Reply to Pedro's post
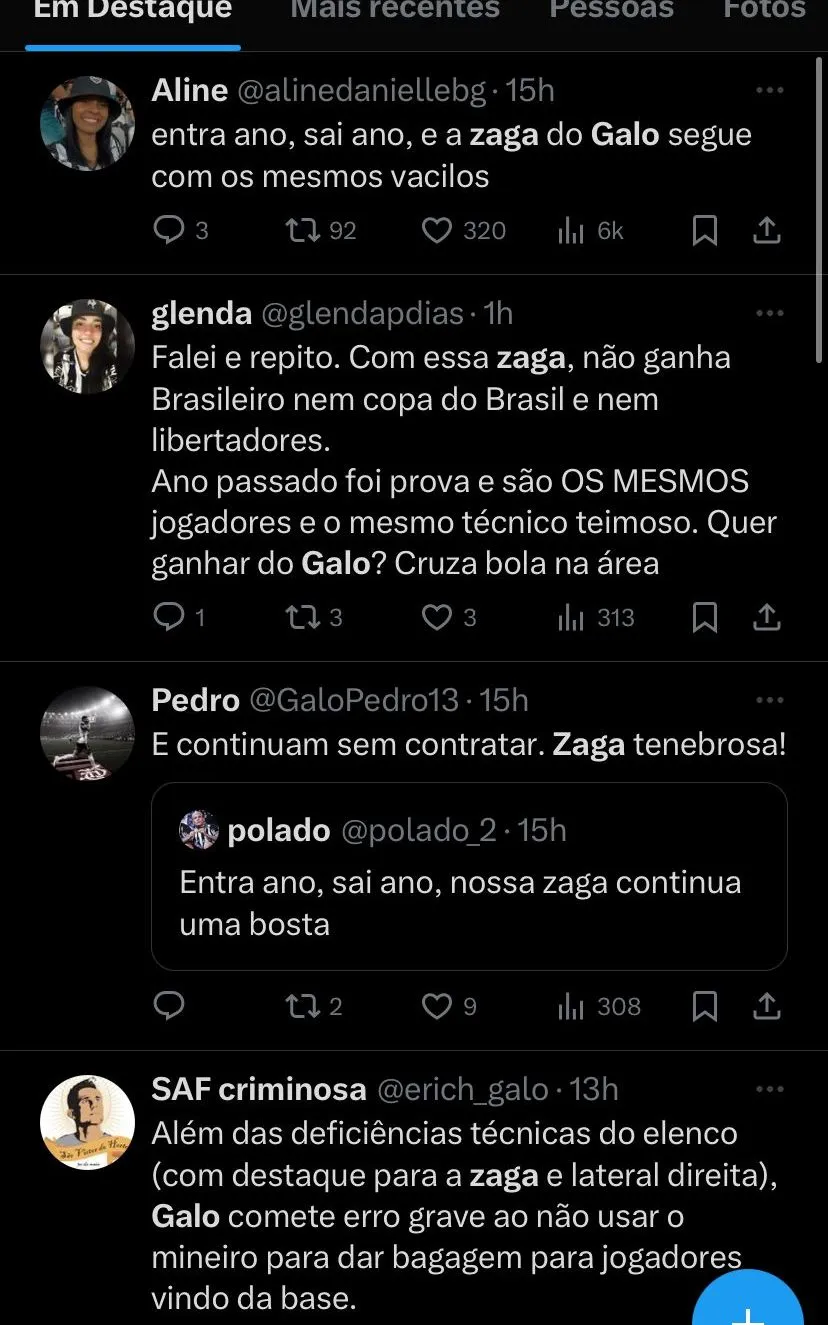Viewport: 828px width, 1325px height. (168, 1006)
